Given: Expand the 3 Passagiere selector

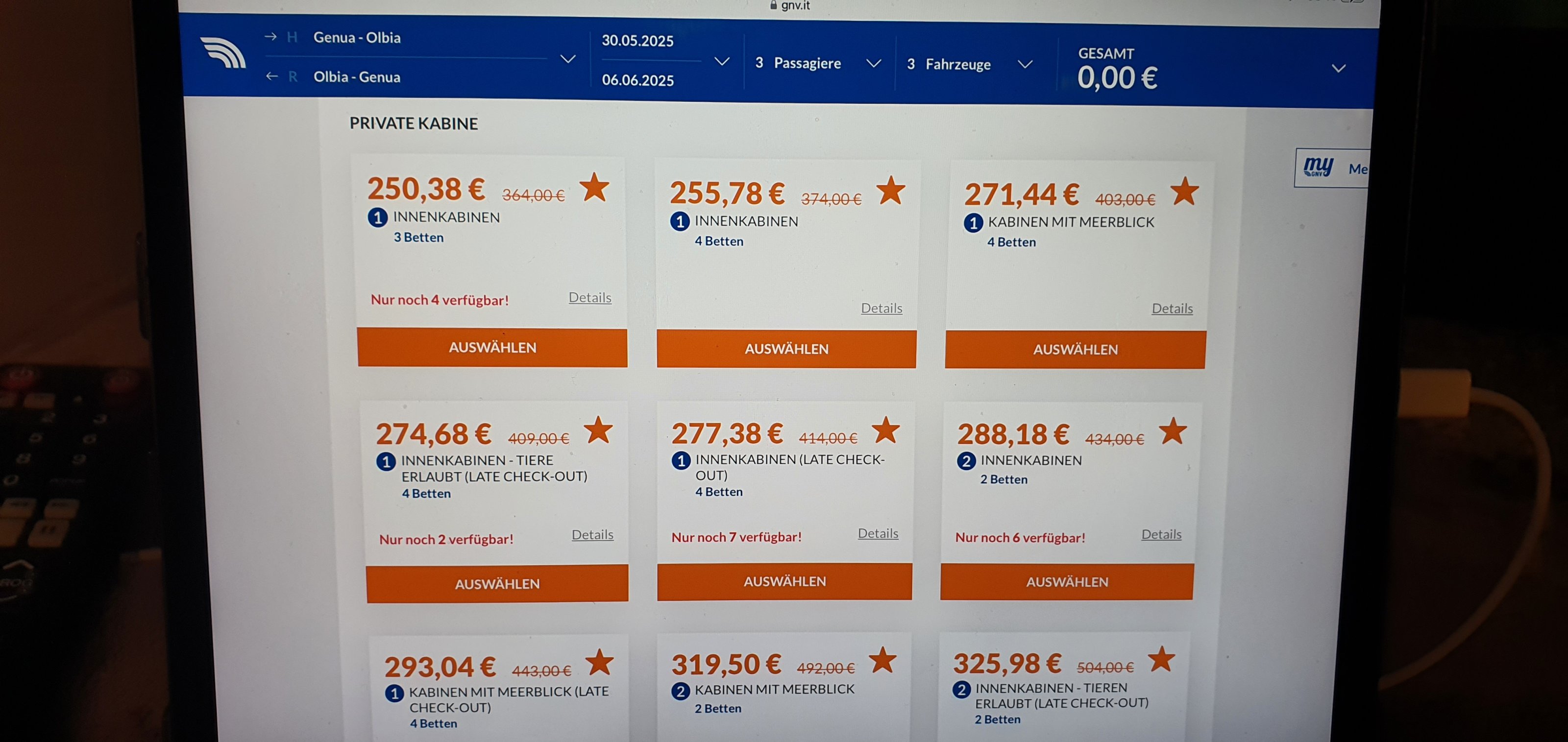Looking at the screenshot, I should (874, 63).
